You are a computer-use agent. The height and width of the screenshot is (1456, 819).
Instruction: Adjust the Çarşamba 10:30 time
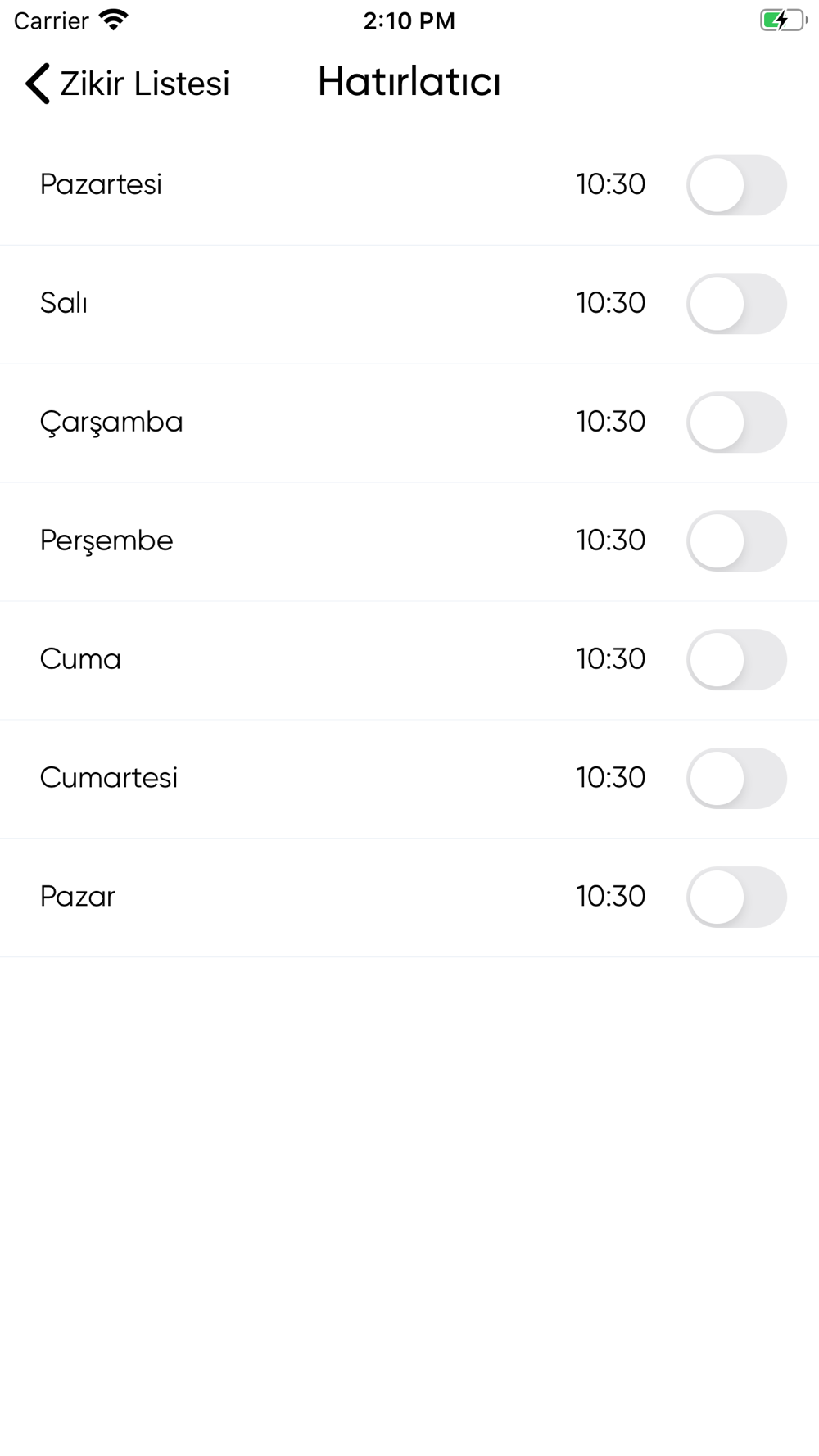point(610,422)
